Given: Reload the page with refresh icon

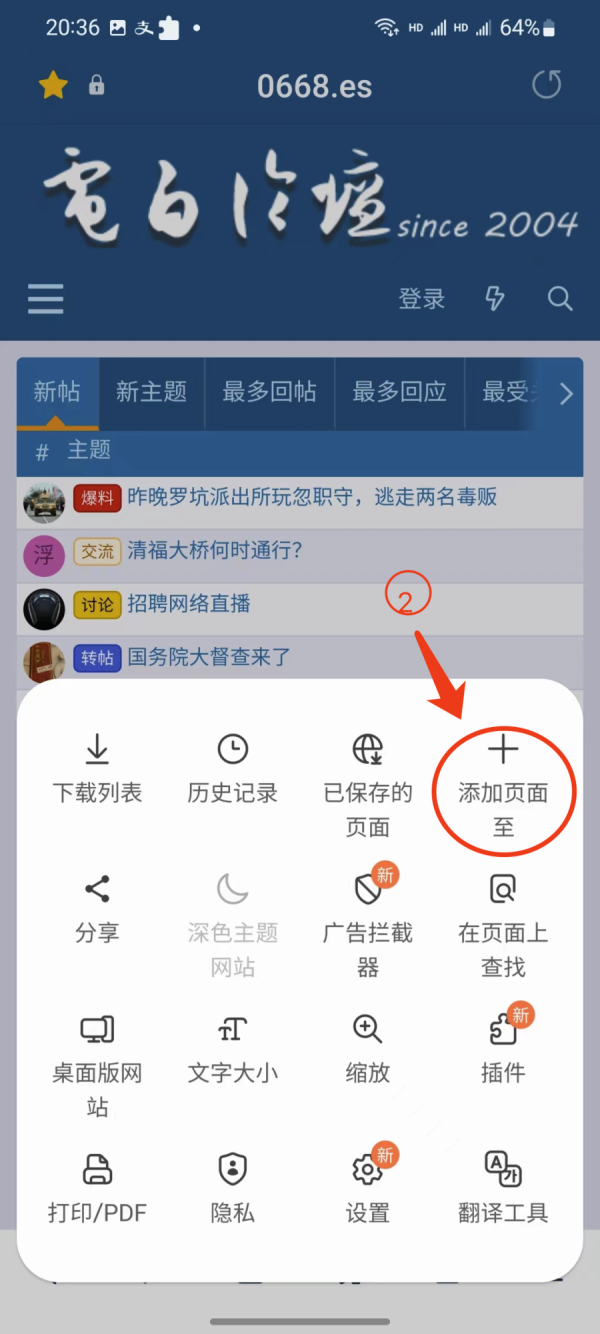Looking at the screenshot, I should pyautogui.click(x=546, y=86).
